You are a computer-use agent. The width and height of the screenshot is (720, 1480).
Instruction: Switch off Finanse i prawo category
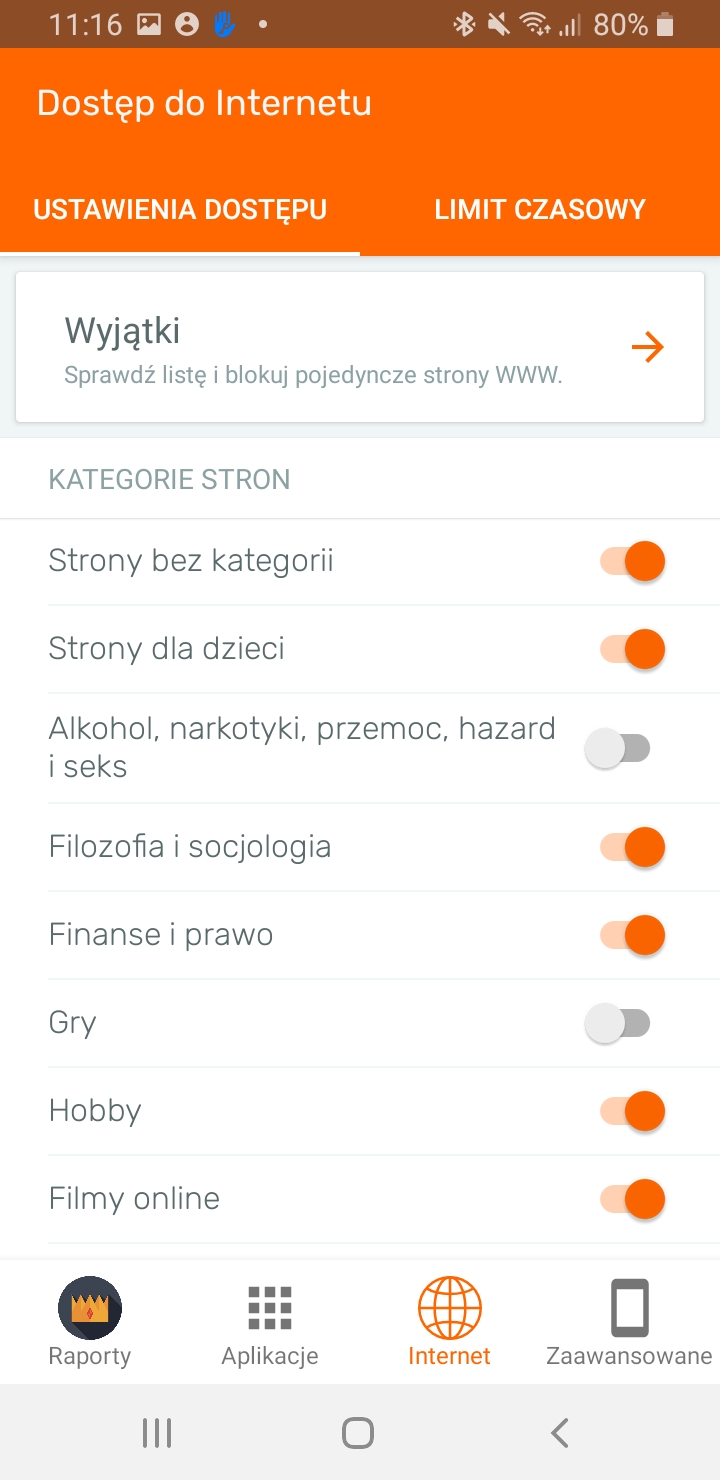pyautogui.click(x=632, y=935)
